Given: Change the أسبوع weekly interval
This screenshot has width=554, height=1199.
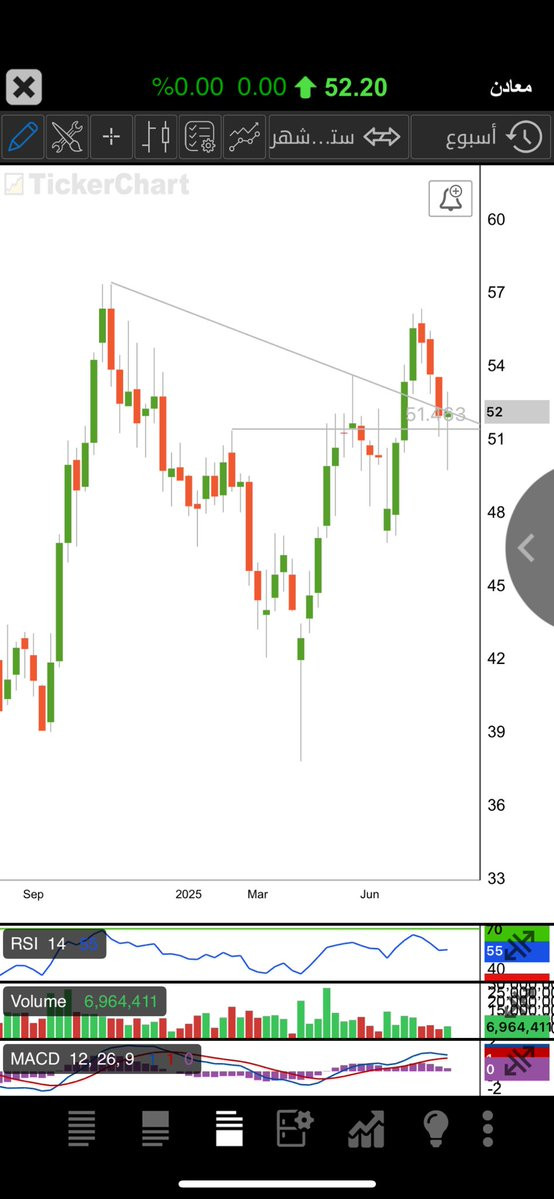Looking at the screenshot, I should 481,138.
